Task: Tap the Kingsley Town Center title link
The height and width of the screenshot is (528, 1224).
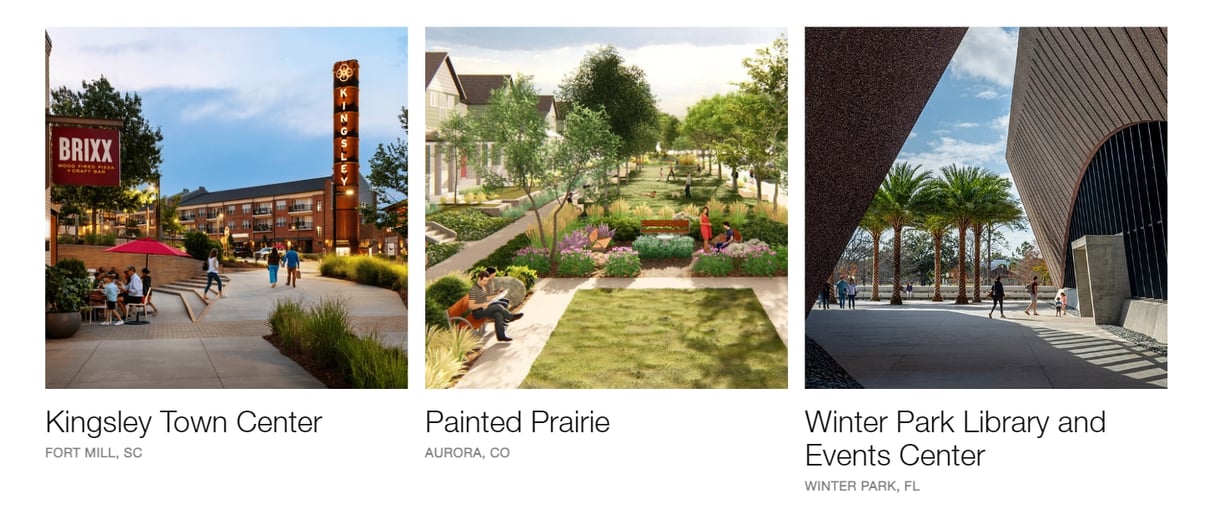Action: pos(184,422)
